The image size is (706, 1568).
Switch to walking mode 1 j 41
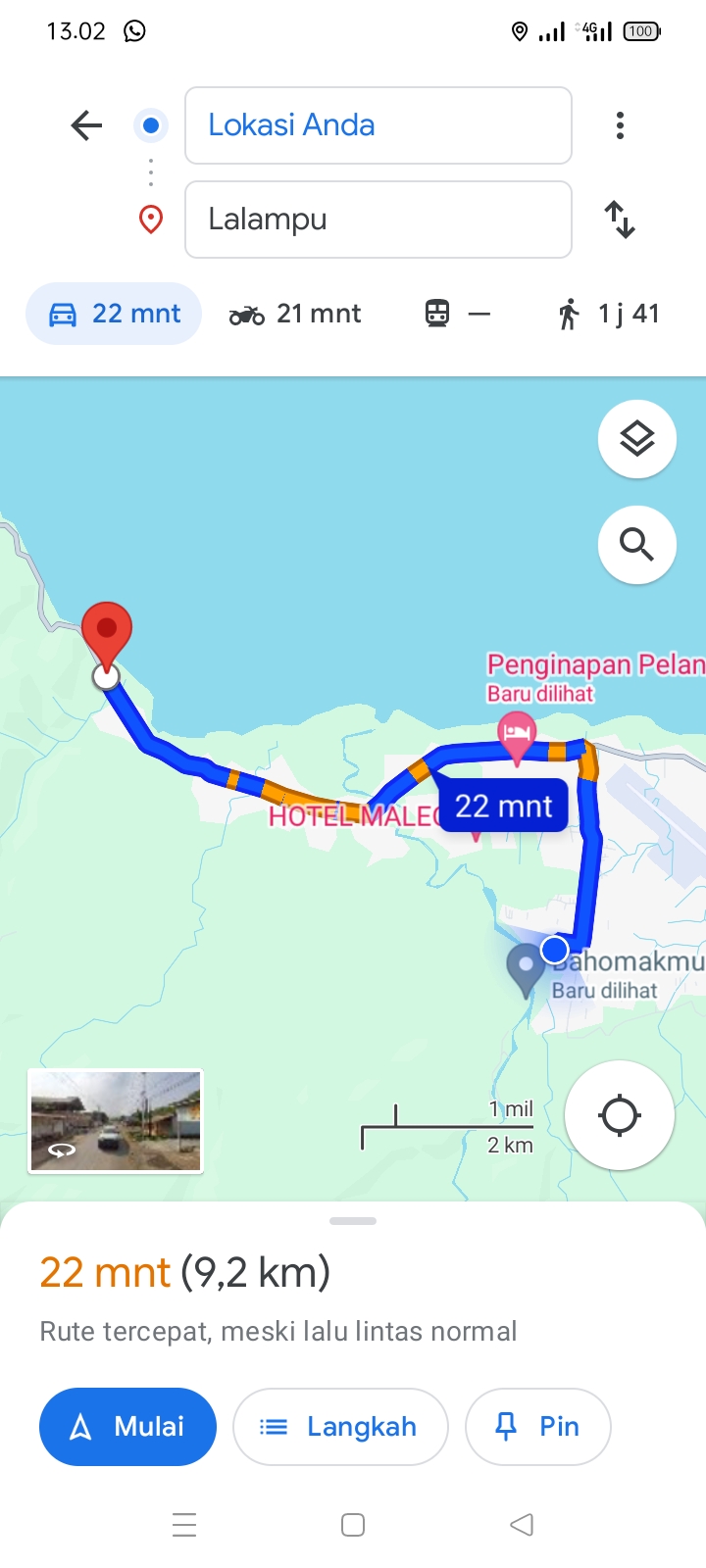point(608,314)
